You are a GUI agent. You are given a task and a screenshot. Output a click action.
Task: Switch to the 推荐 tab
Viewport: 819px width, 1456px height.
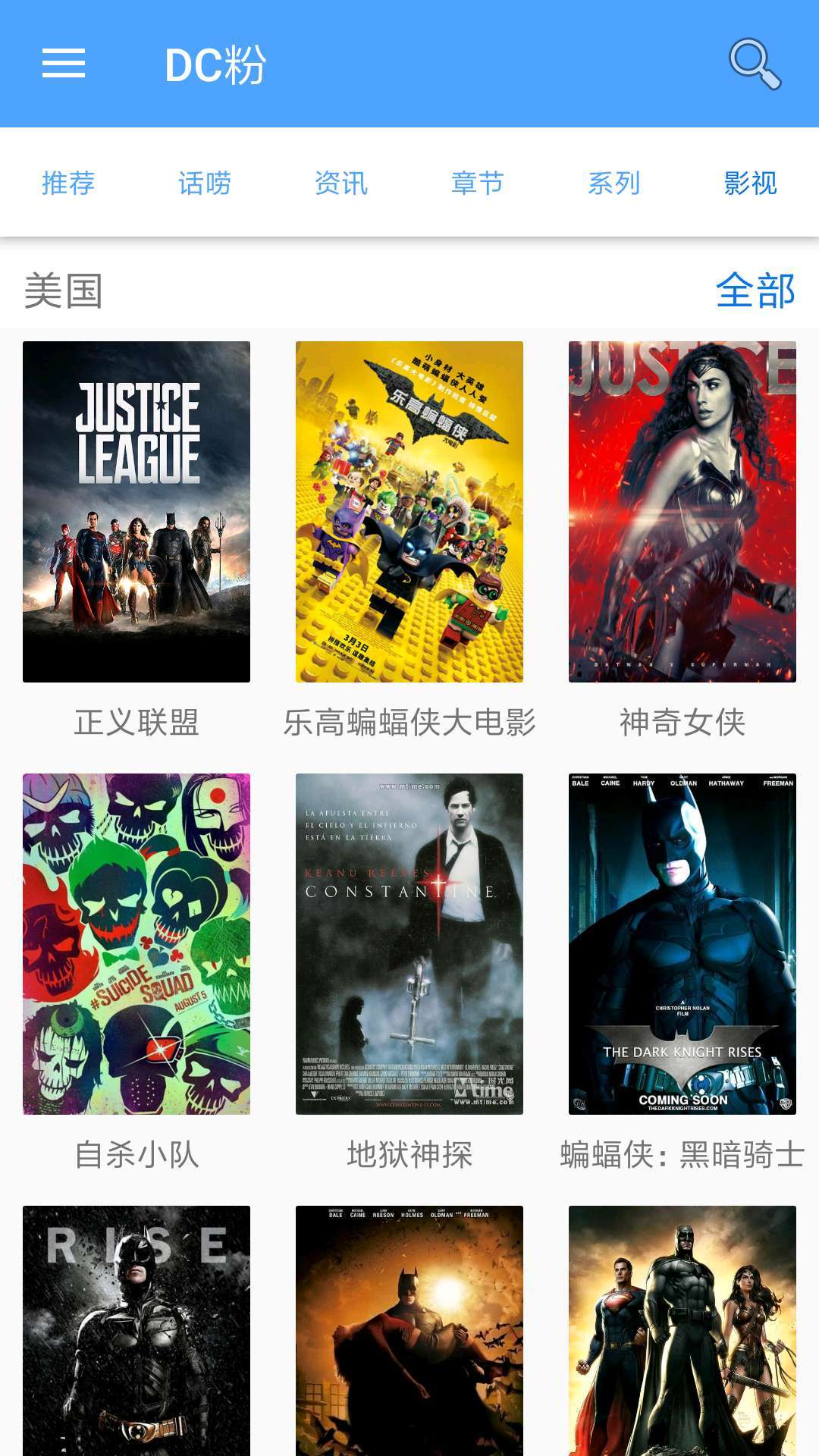68,183
